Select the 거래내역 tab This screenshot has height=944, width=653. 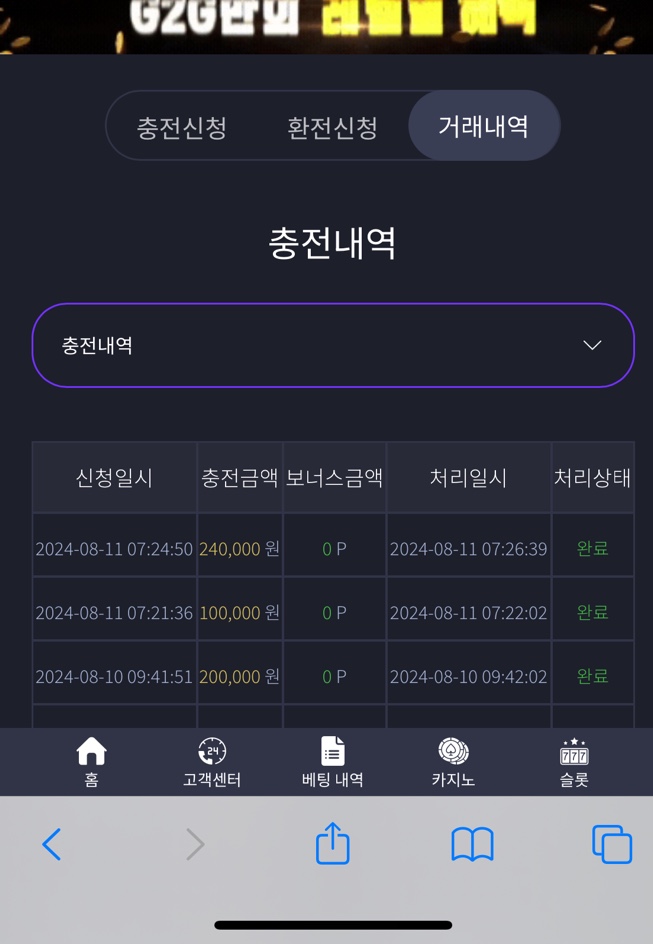(x=484, y=126)
